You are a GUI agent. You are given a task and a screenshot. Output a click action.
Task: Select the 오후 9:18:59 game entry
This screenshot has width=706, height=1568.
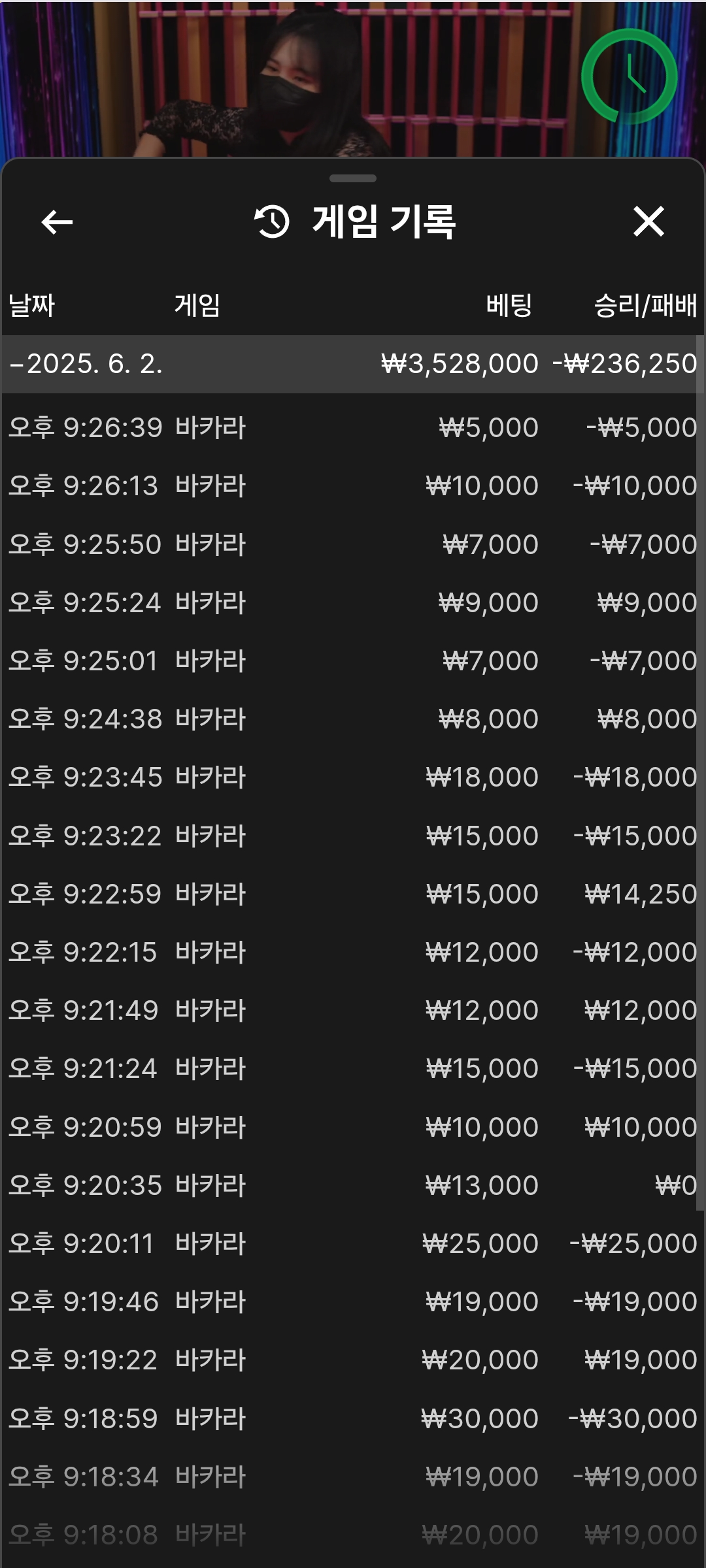(350, 1418)
